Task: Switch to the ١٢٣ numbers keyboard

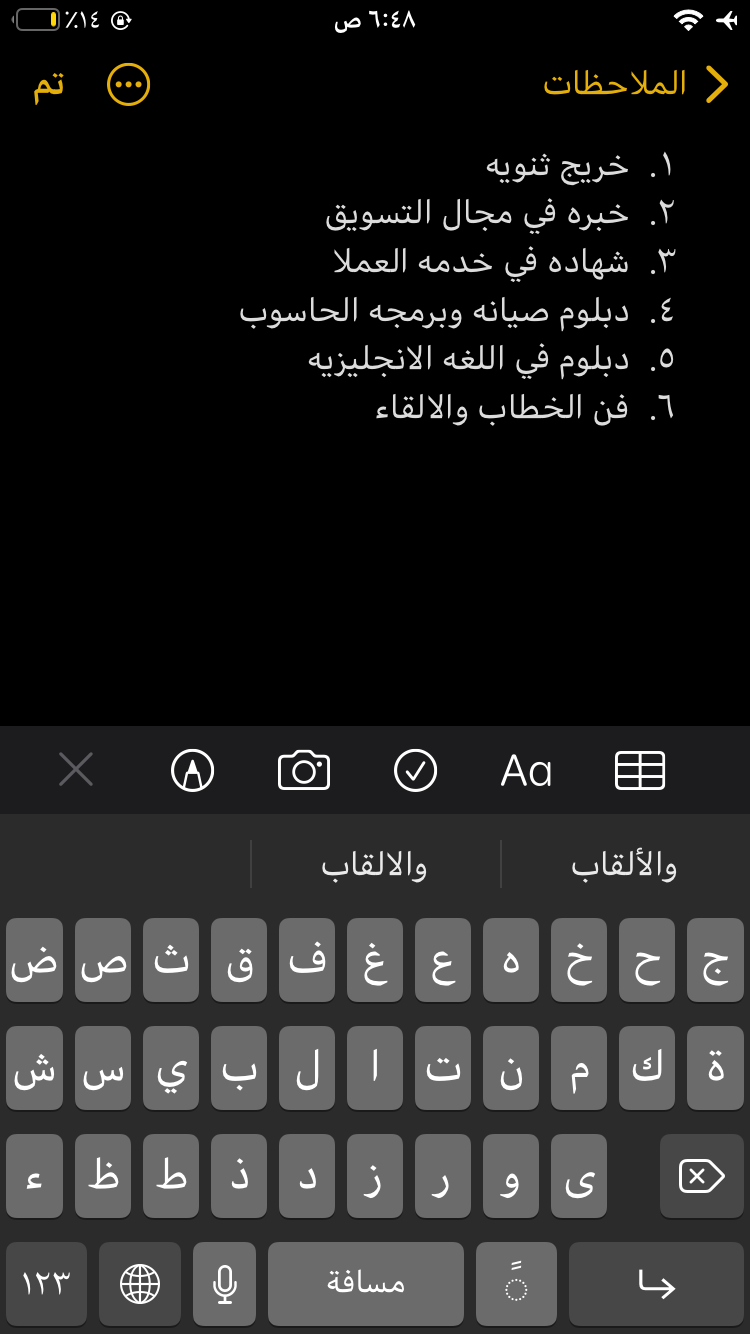Action: point(47,1284)
